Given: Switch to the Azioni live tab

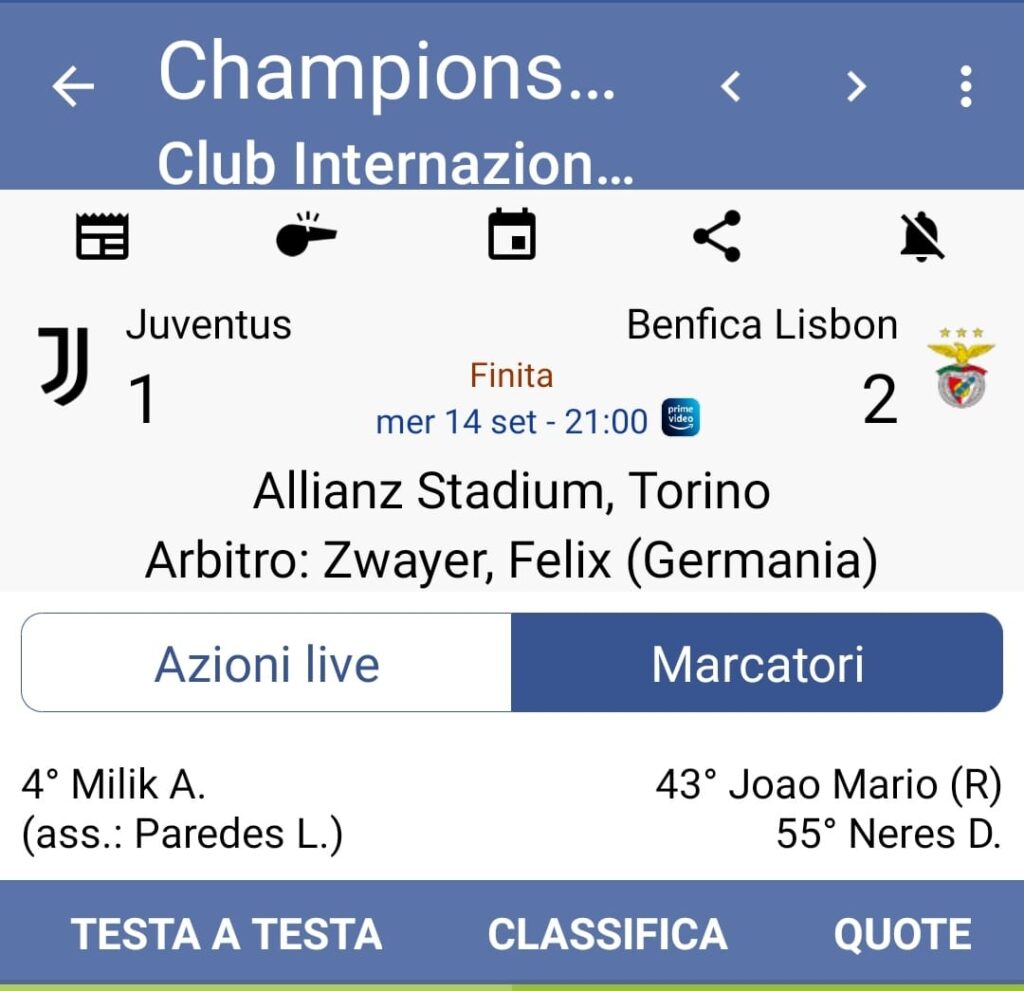Looking at the screenshot, I should pyautogui.click(x=266, y=663).
